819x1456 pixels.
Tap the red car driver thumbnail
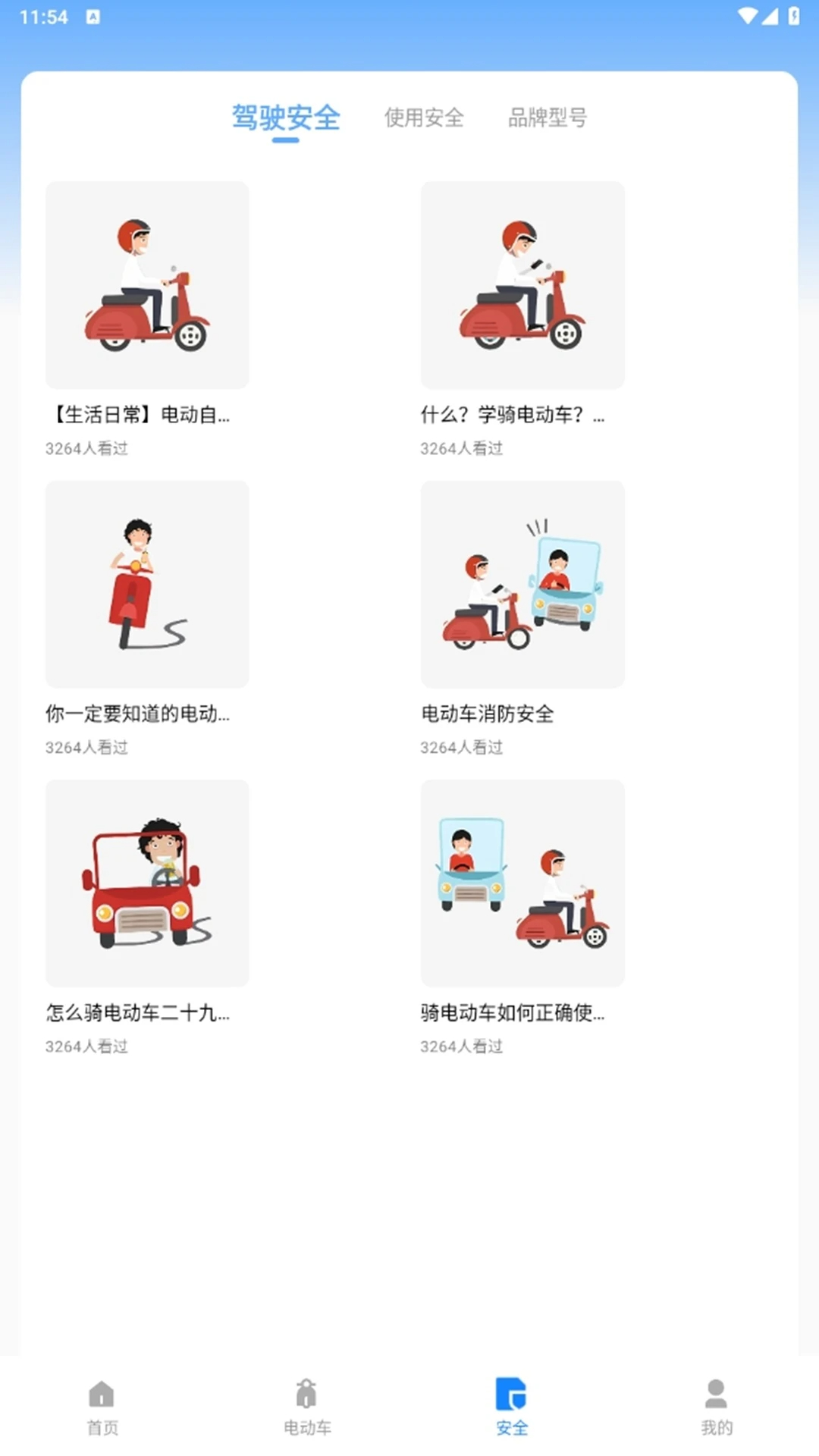(x=147, y=882)
